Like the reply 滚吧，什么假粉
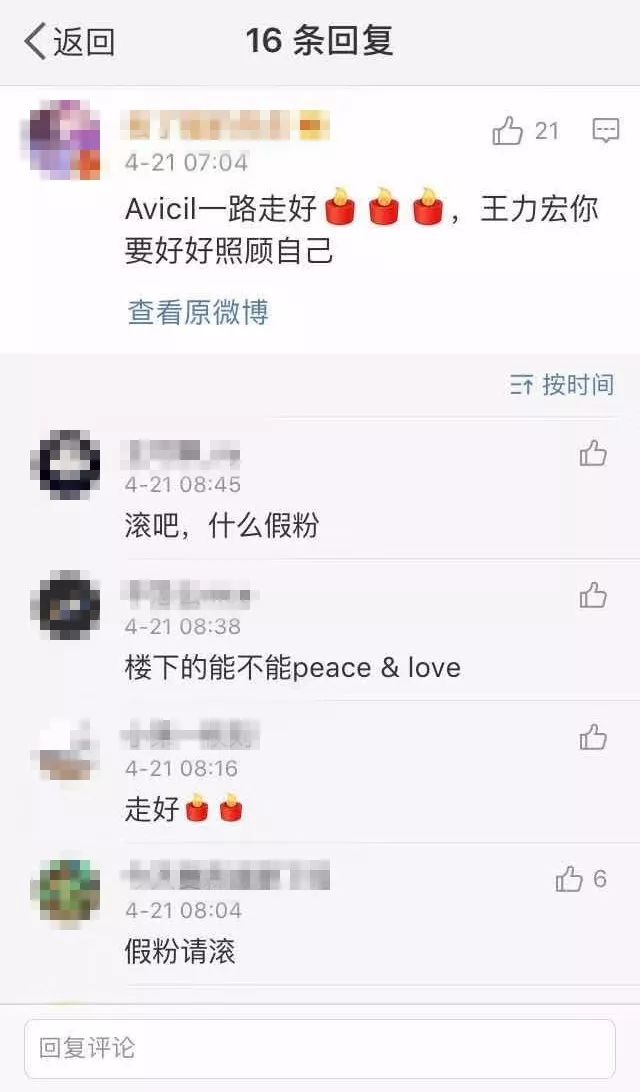 click(593, 454)
